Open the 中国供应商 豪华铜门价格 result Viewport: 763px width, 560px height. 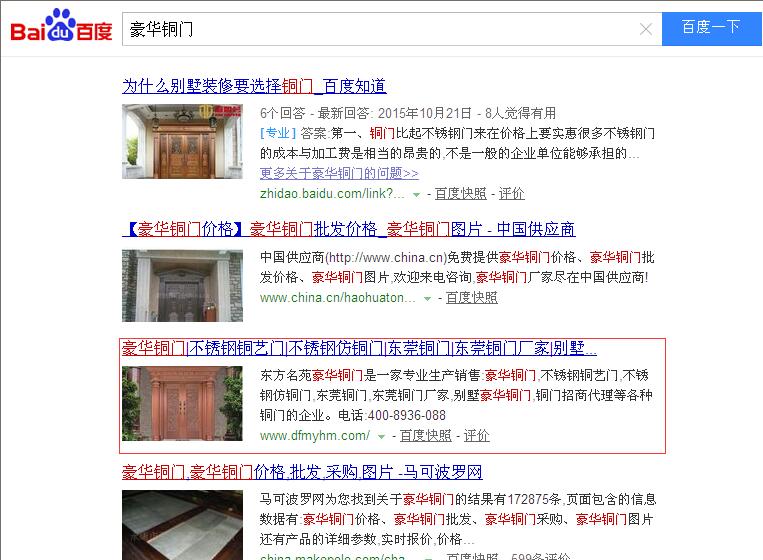click(x=348, y=229)
